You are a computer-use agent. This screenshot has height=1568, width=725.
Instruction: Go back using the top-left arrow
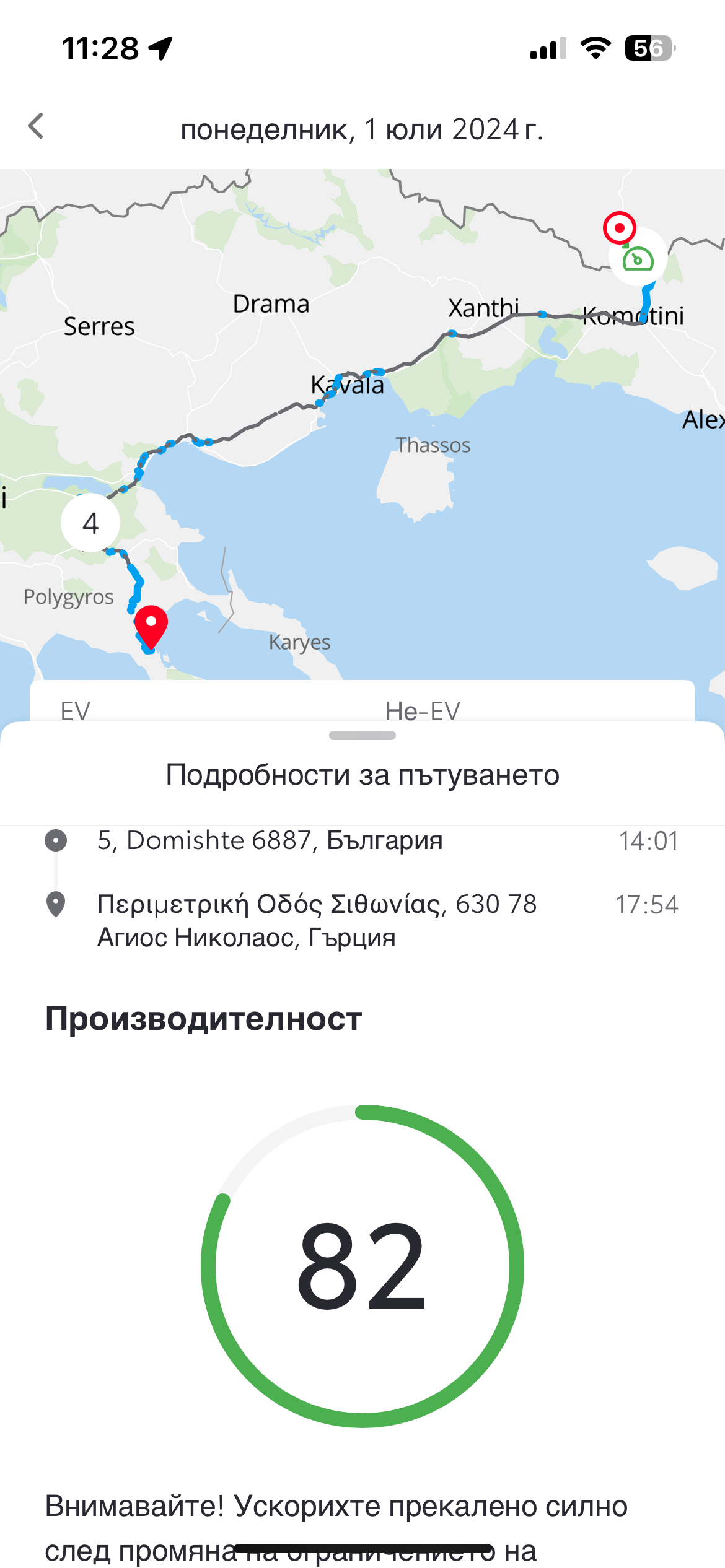[x=36, y=126]
